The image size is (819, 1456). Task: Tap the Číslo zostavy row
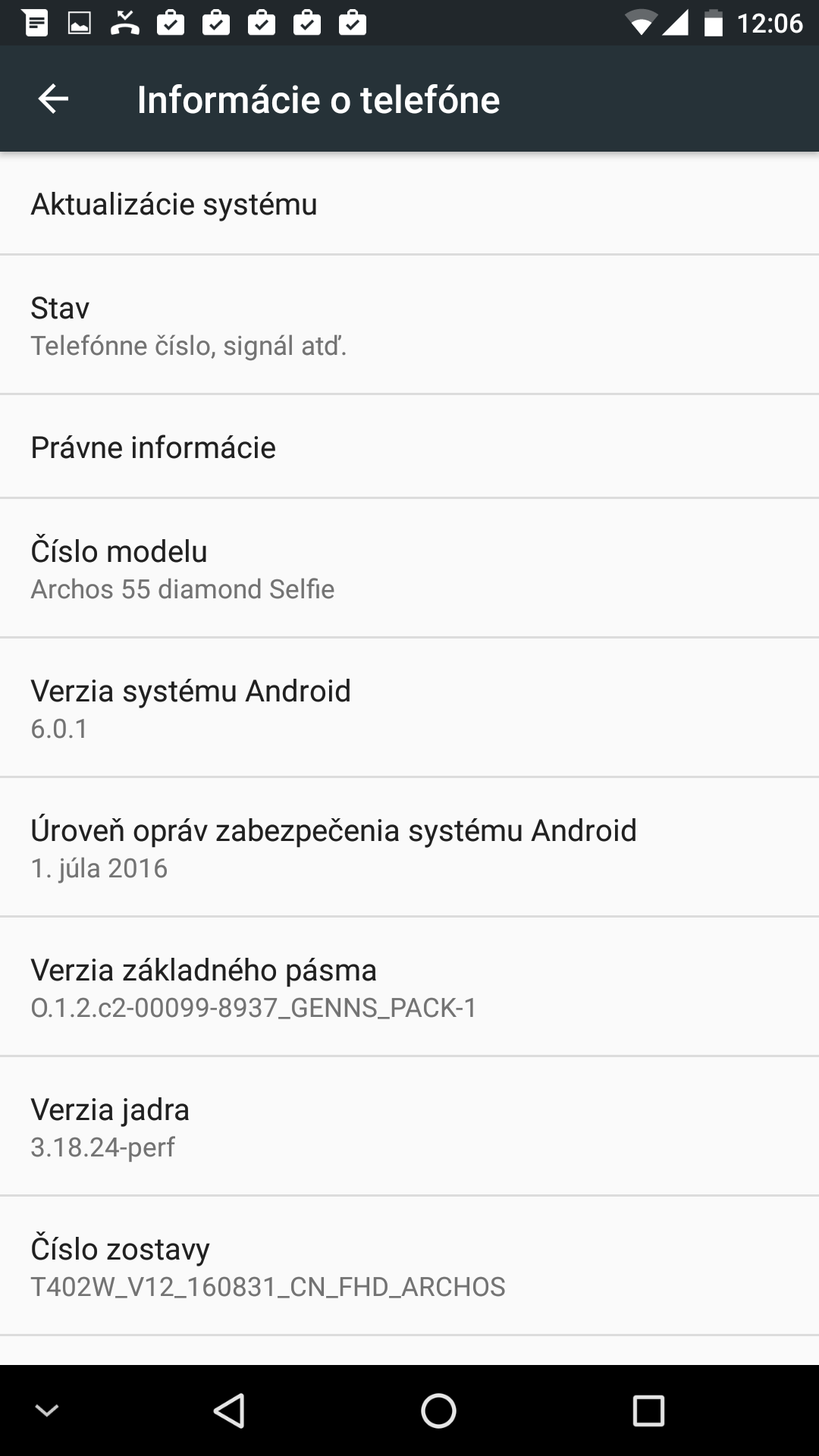point(409,1266)
